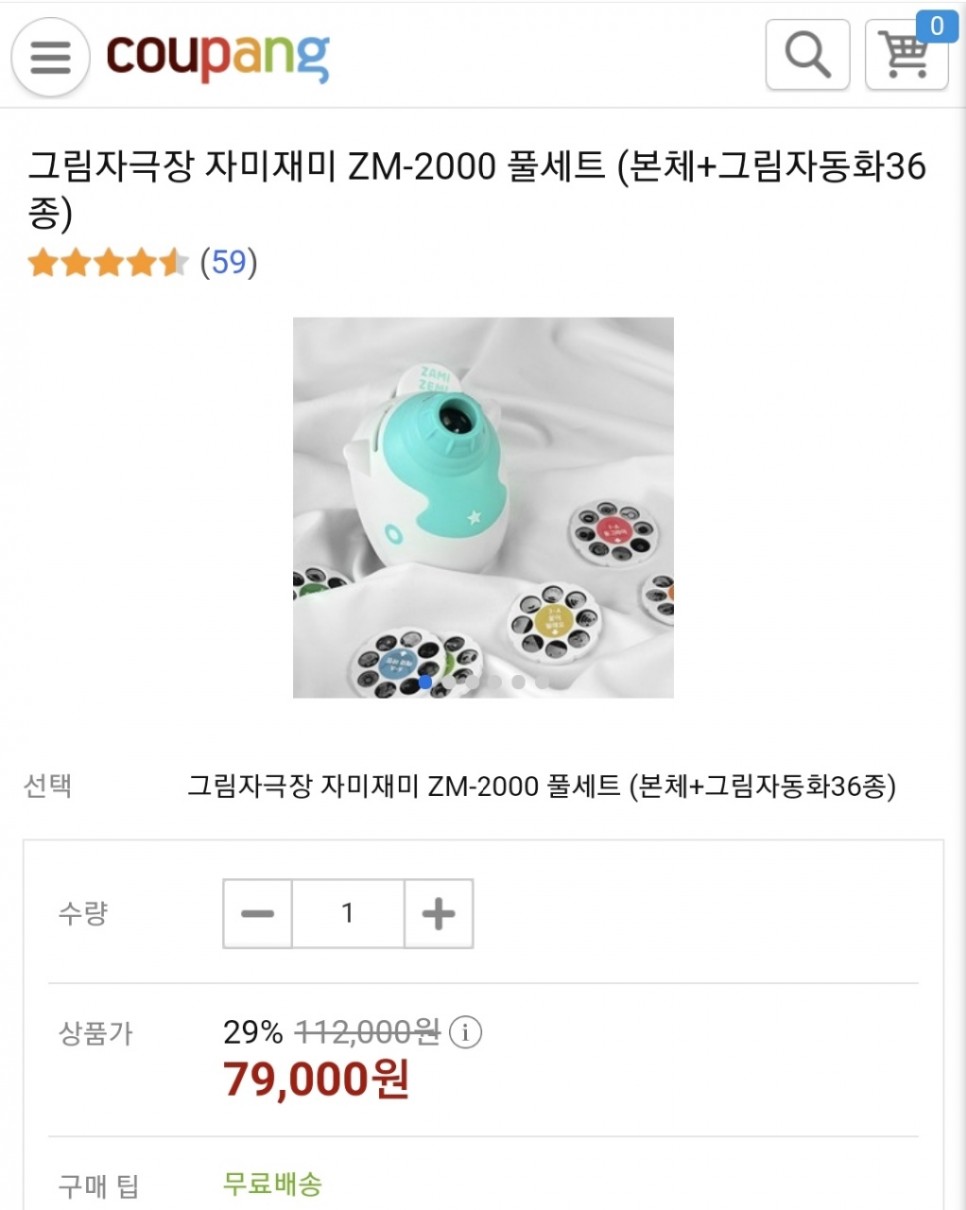Increase quantity with the plus button
966x1210 pixels.
click(x=438, y=914)
